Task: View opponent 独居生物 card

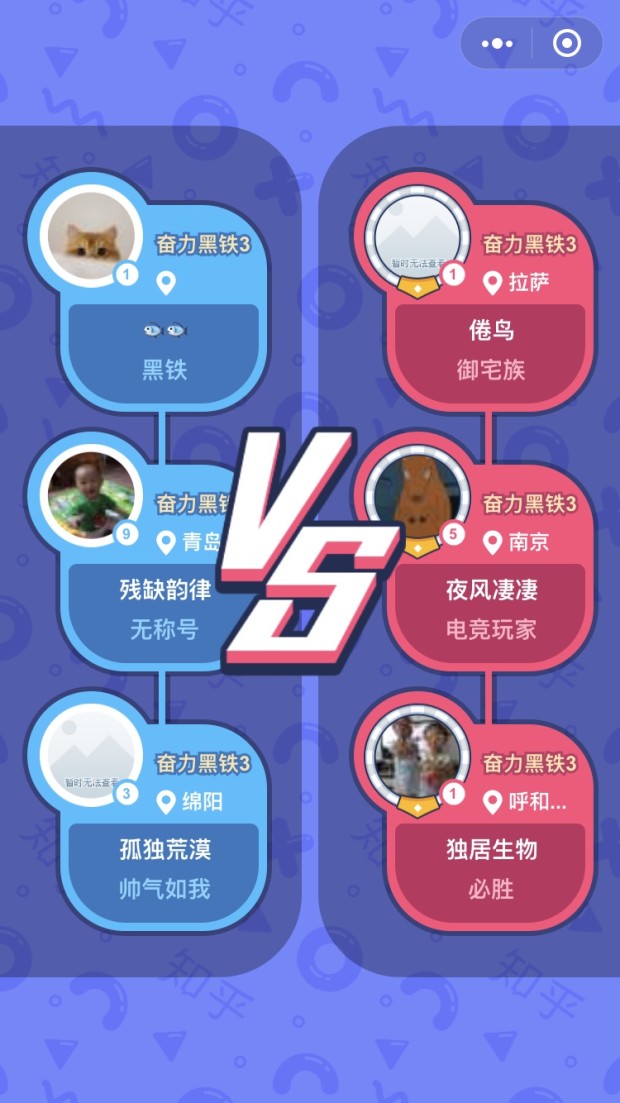Action: (x=491, y=867)
